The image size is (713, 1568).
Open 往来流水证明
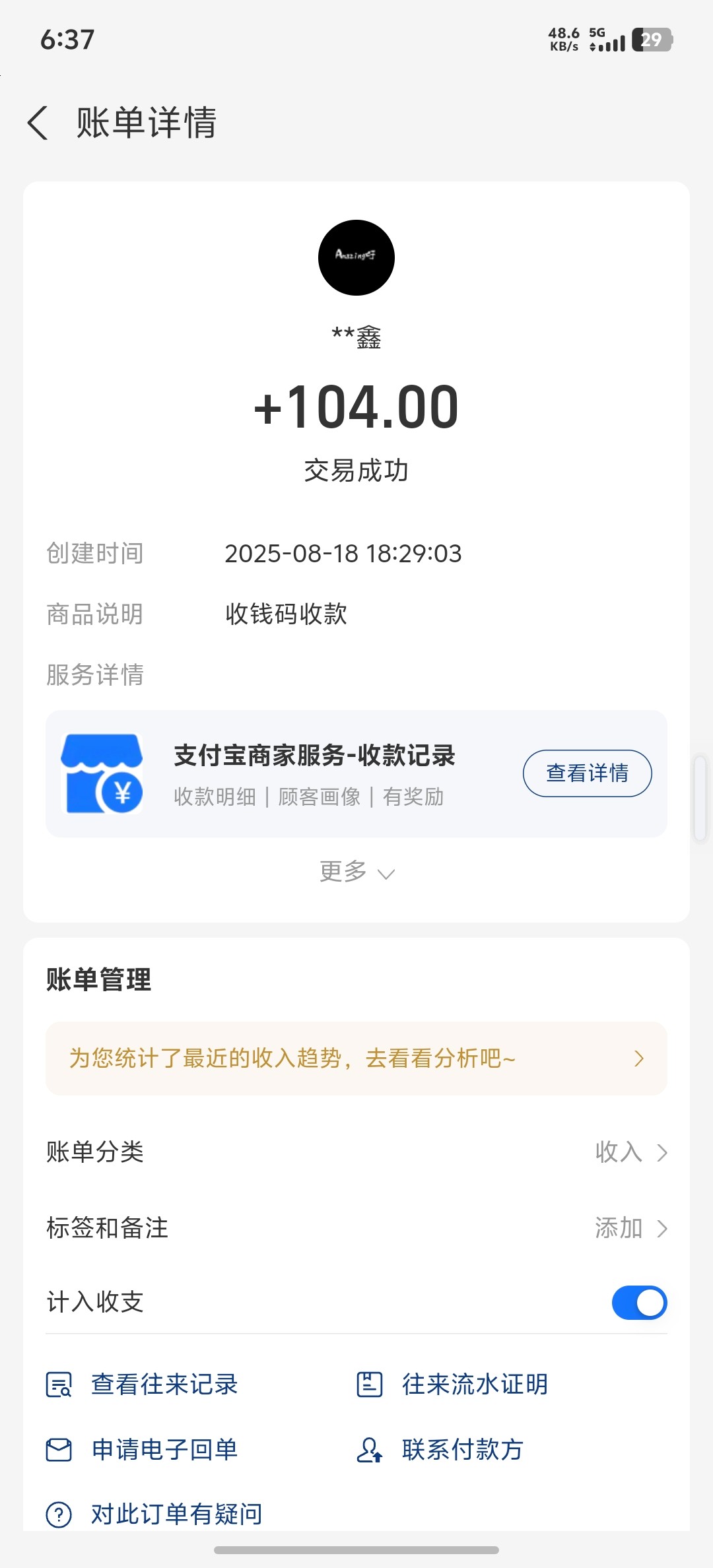pyautogui.click(x=474, y=1385)
